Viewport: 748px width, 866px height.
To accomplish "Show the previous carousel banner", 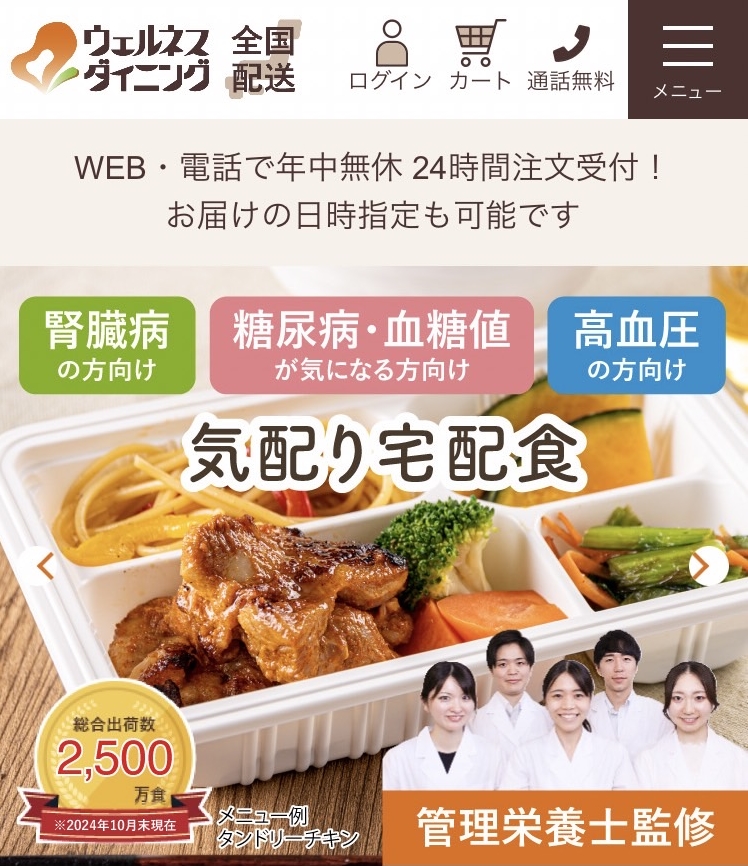I will (43, 566).
